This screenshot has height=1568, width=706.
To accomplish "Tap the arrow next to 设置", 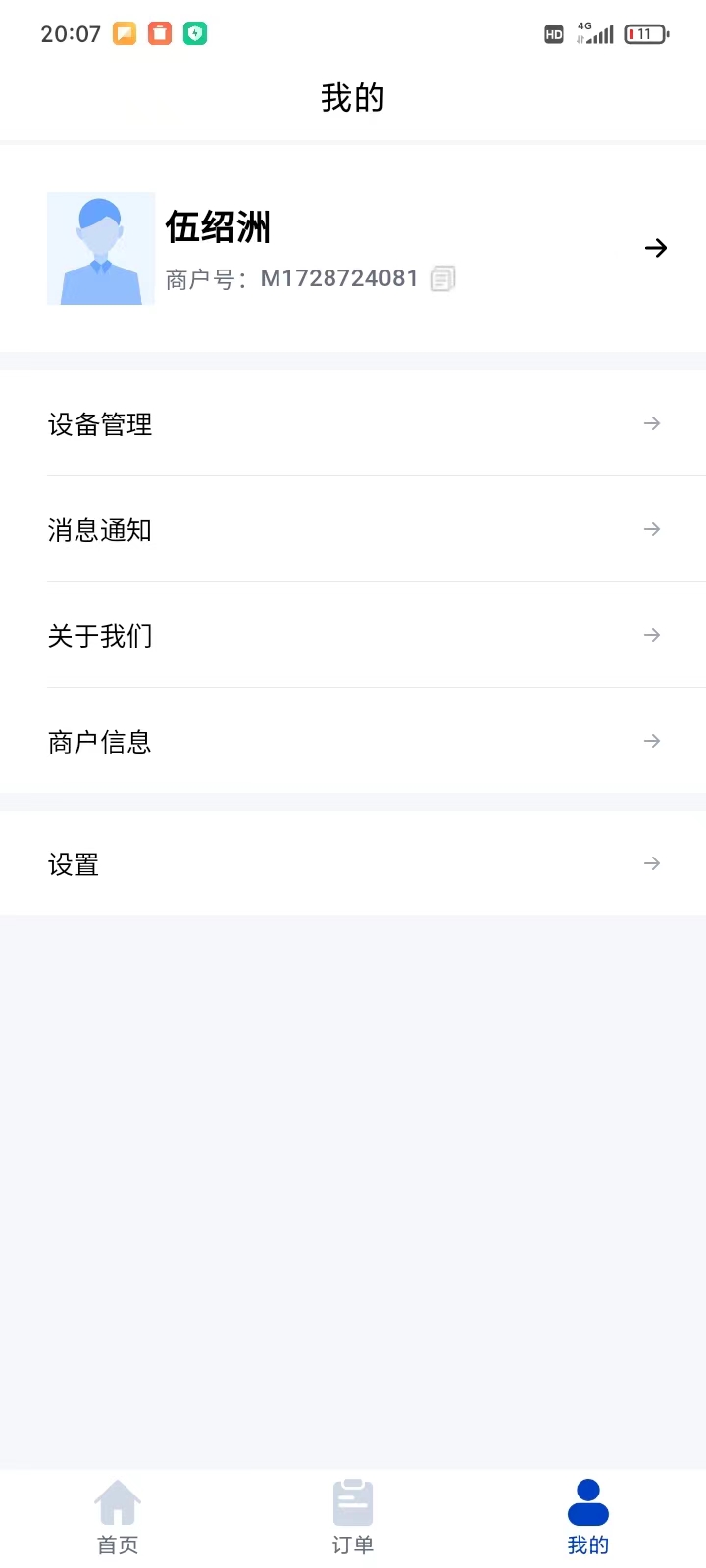I will (651, 863).
